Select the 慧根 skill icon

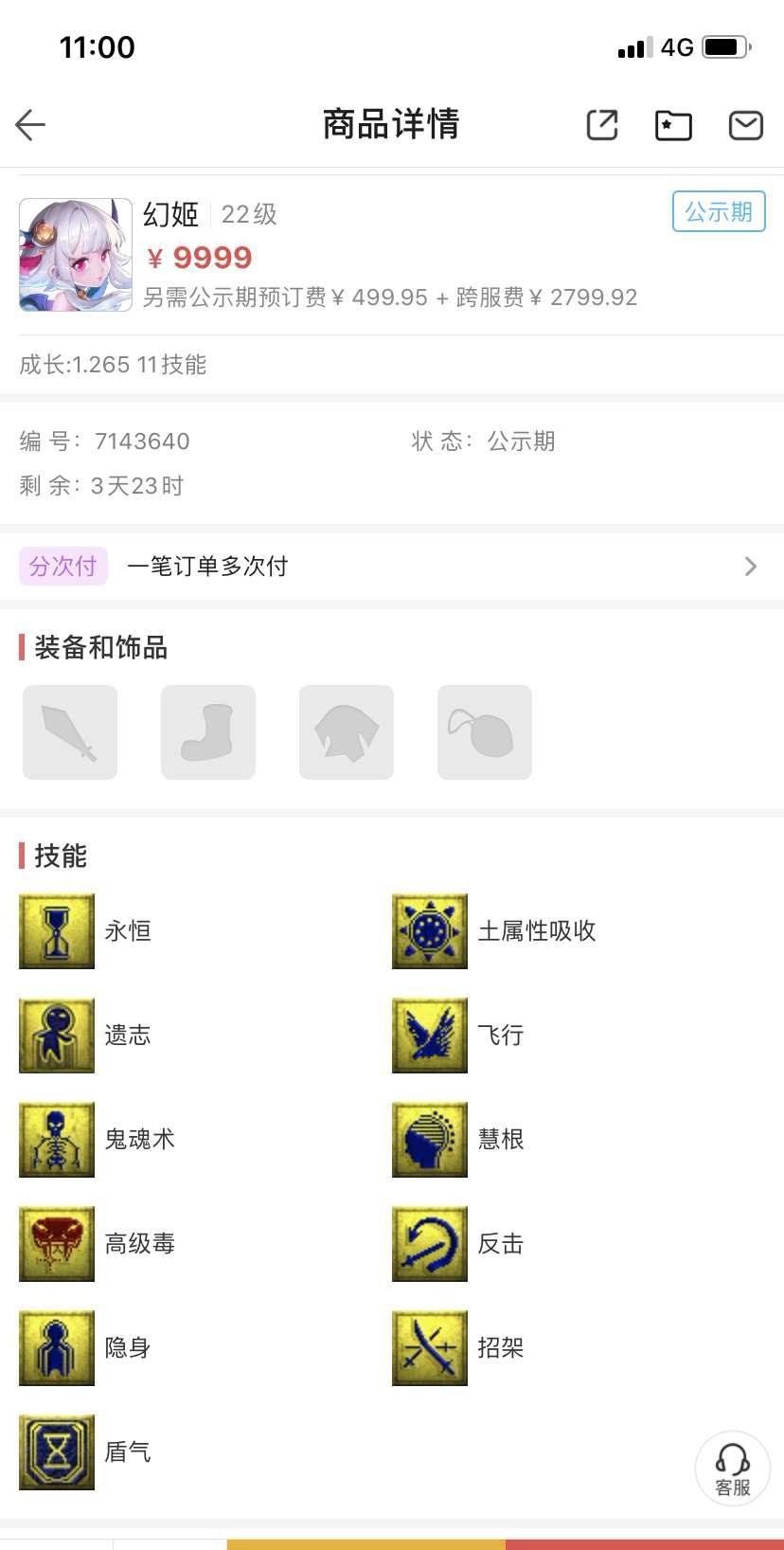(x=430, y=1140)
